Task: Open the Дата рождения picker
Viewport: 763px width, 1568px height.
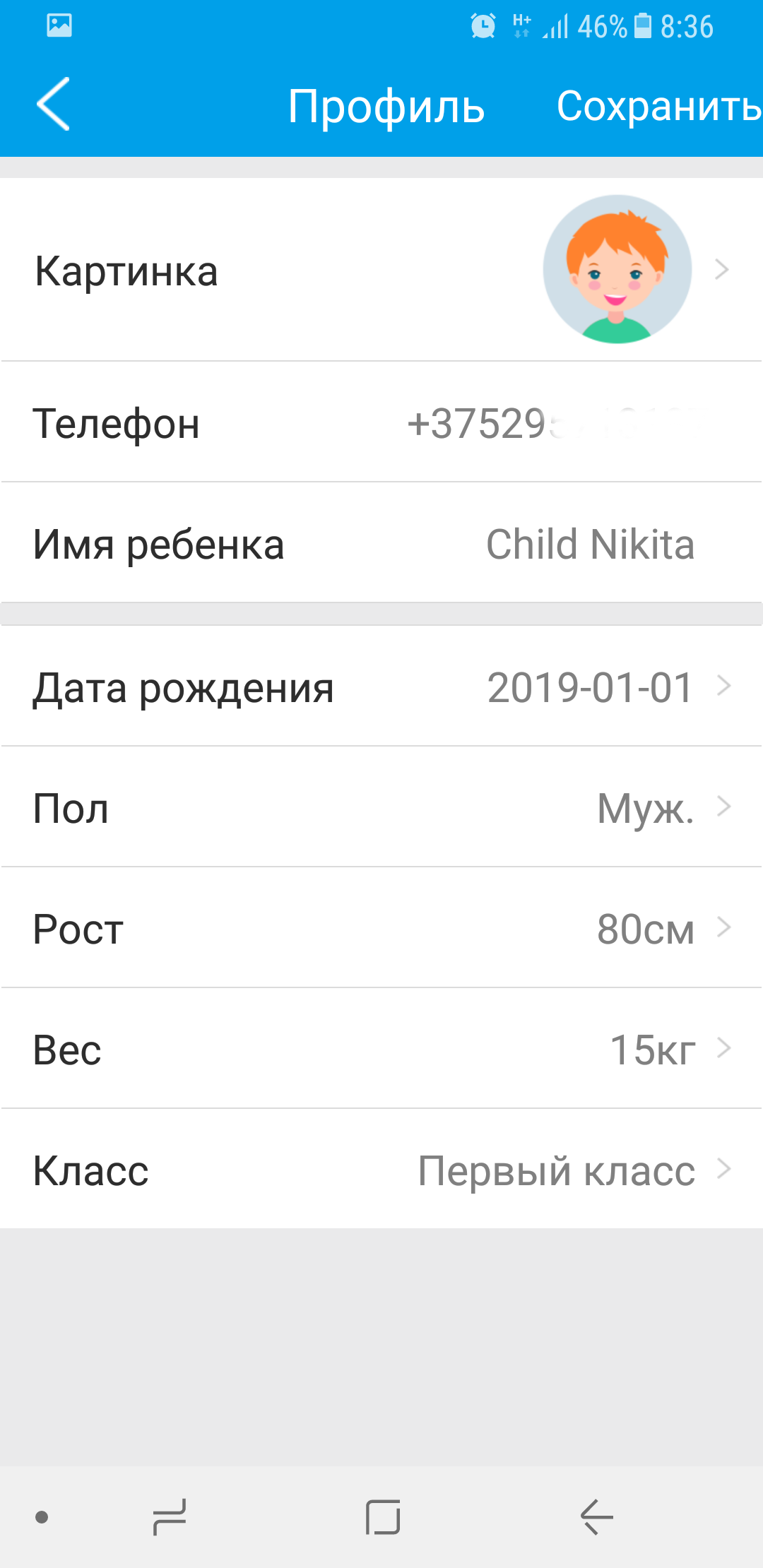Action: tap(381, 686)
